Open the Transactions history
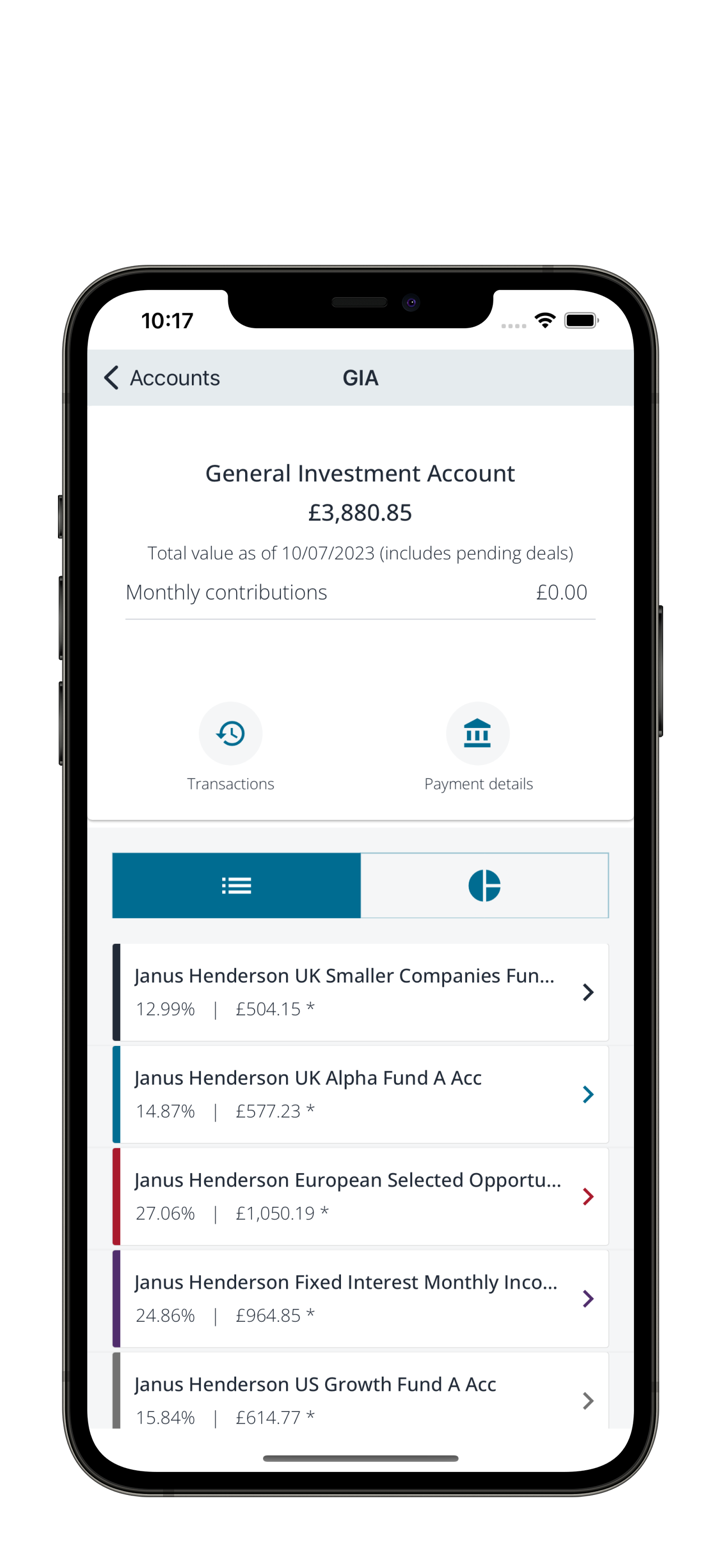The height and width of the screenshot is (1558, 720). 231,735
